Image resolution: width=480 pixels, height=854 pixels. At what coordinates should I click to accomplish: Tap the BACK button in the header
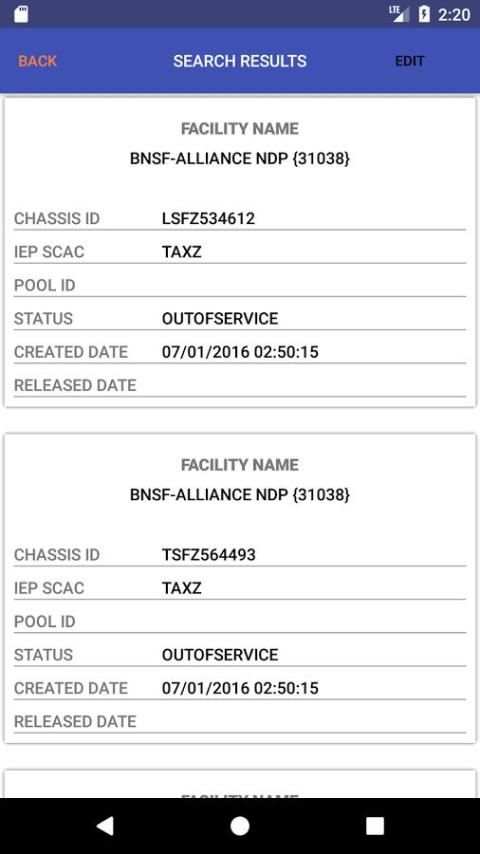pyautogui.click(x=37, y=61)
